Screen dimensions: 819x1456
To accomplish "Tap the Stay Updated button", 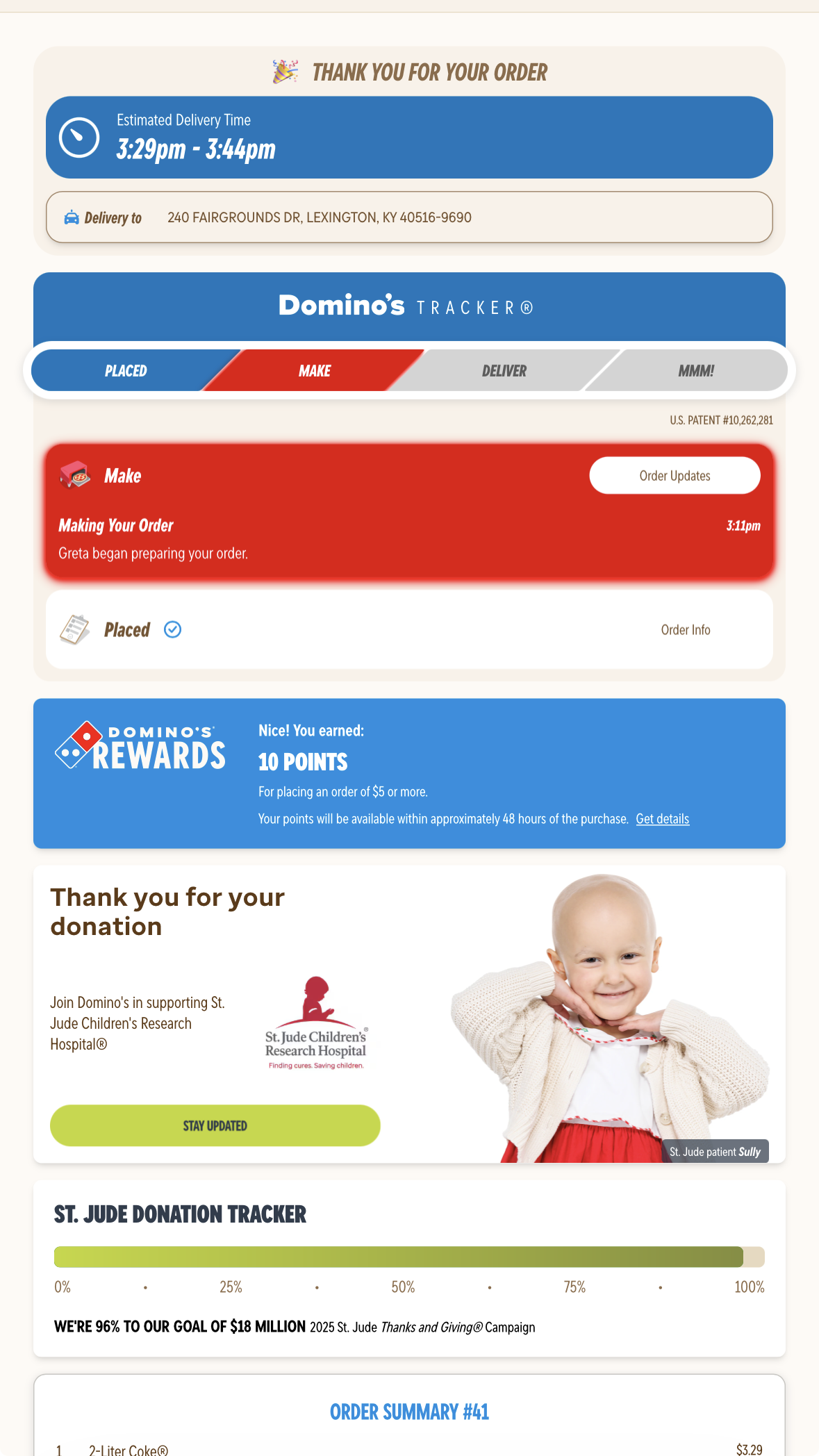I will pyautogui.click(x=215, y=1125).
